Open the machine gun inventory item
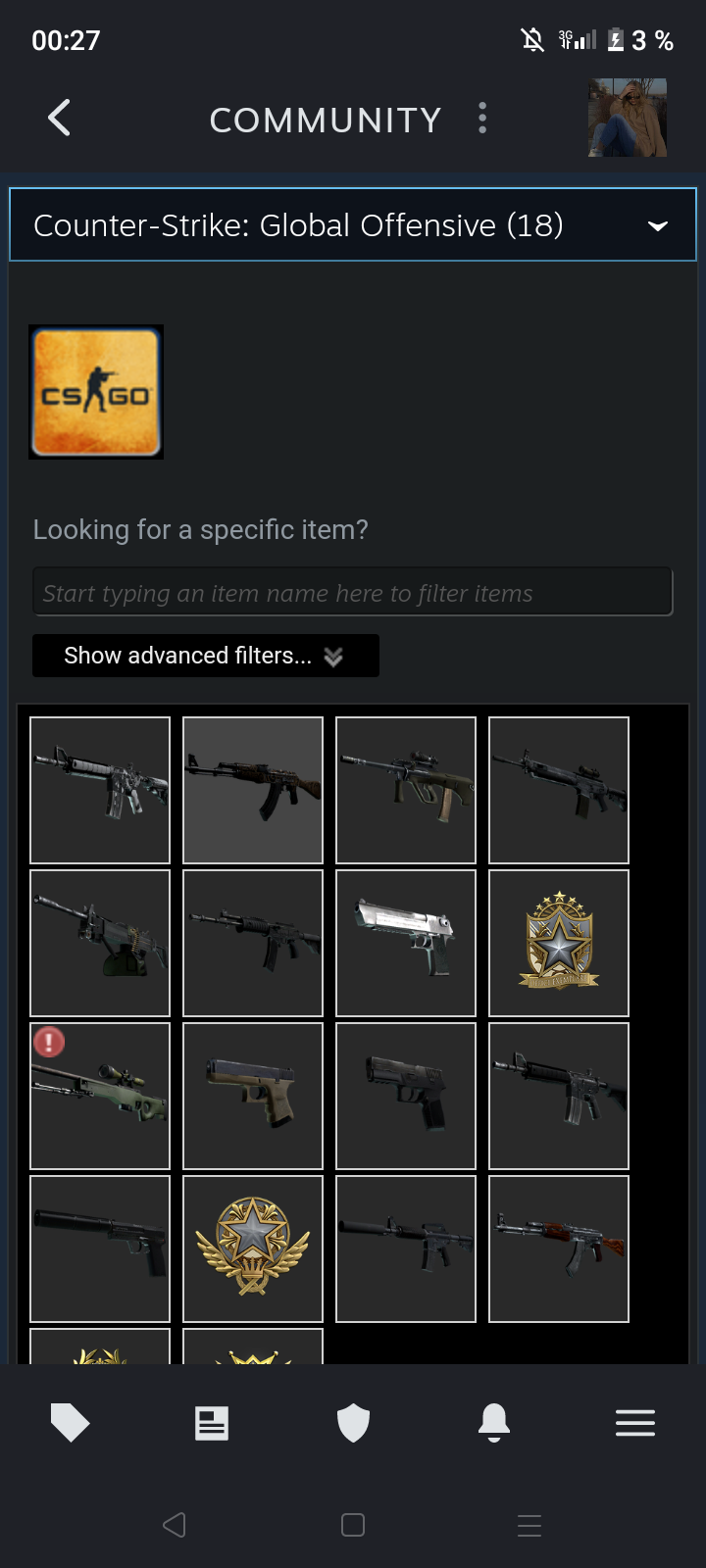706x1568 pixels. (100, 943)
